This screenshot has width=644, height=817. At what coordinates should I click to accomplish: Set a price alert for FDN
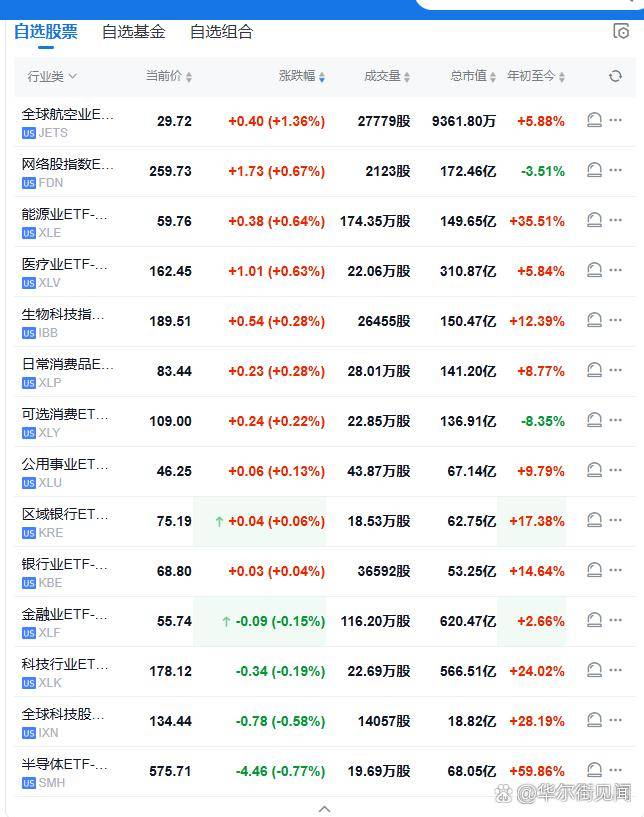coord(595,170)
